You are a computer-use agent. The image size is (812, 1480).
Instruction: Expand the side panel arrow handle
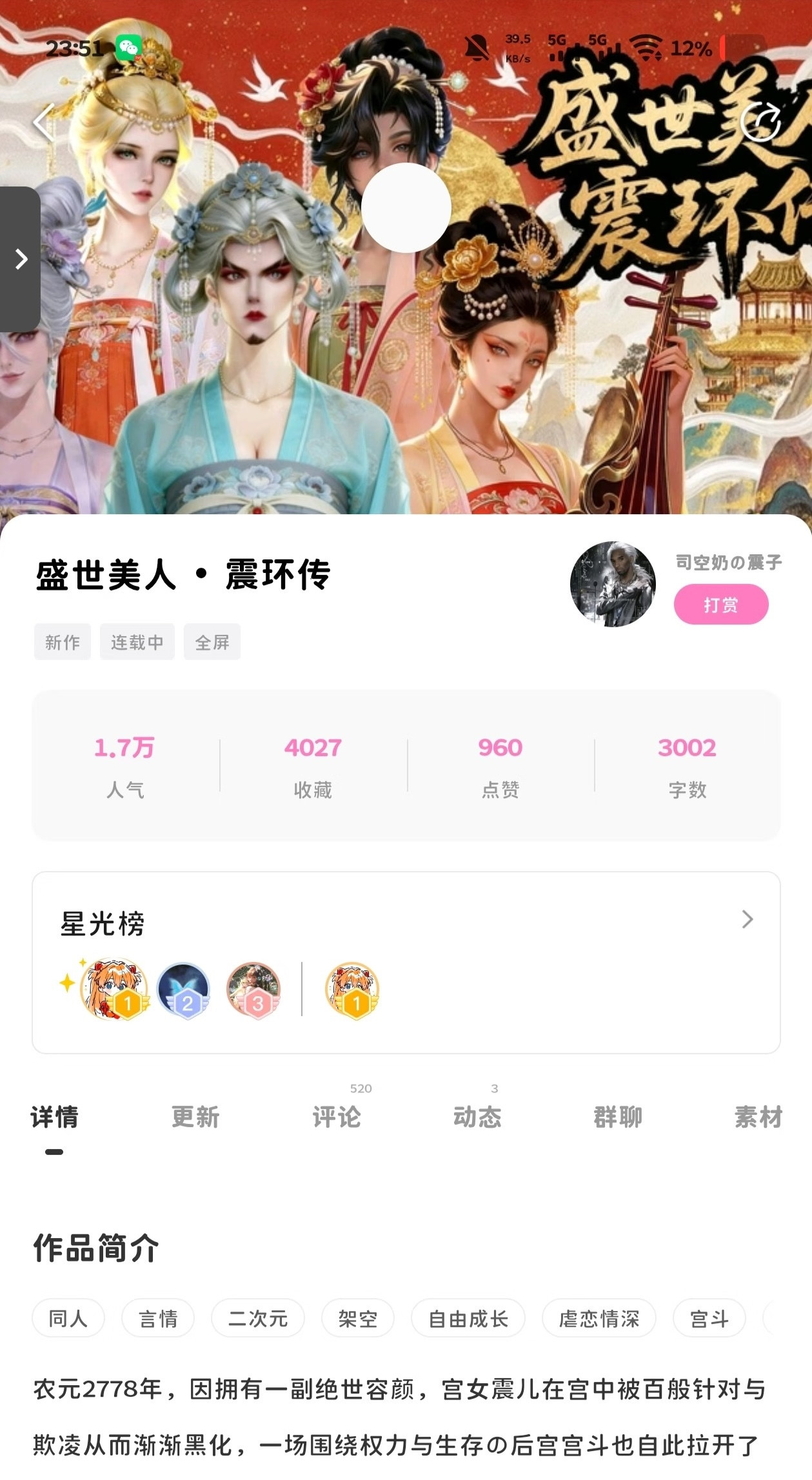point(21,259)
